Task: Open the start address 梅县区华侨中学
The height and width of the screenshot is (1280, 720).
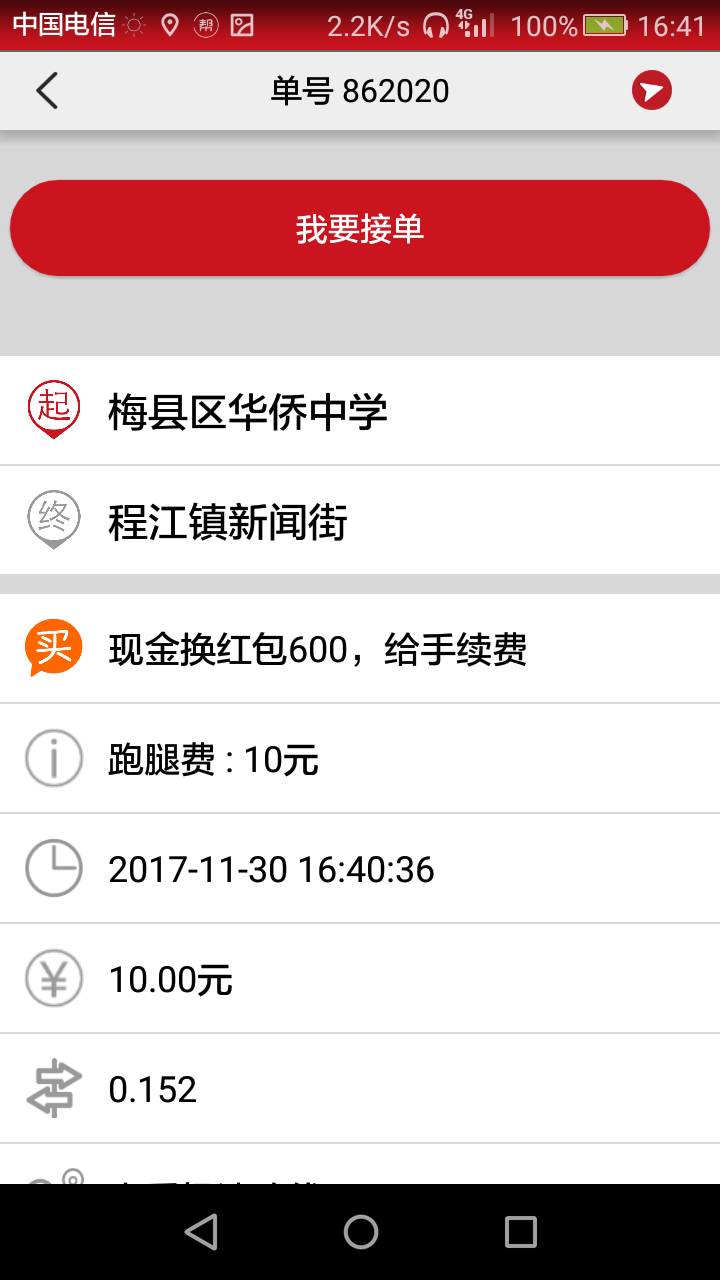Action: click(x=360, y=411)
